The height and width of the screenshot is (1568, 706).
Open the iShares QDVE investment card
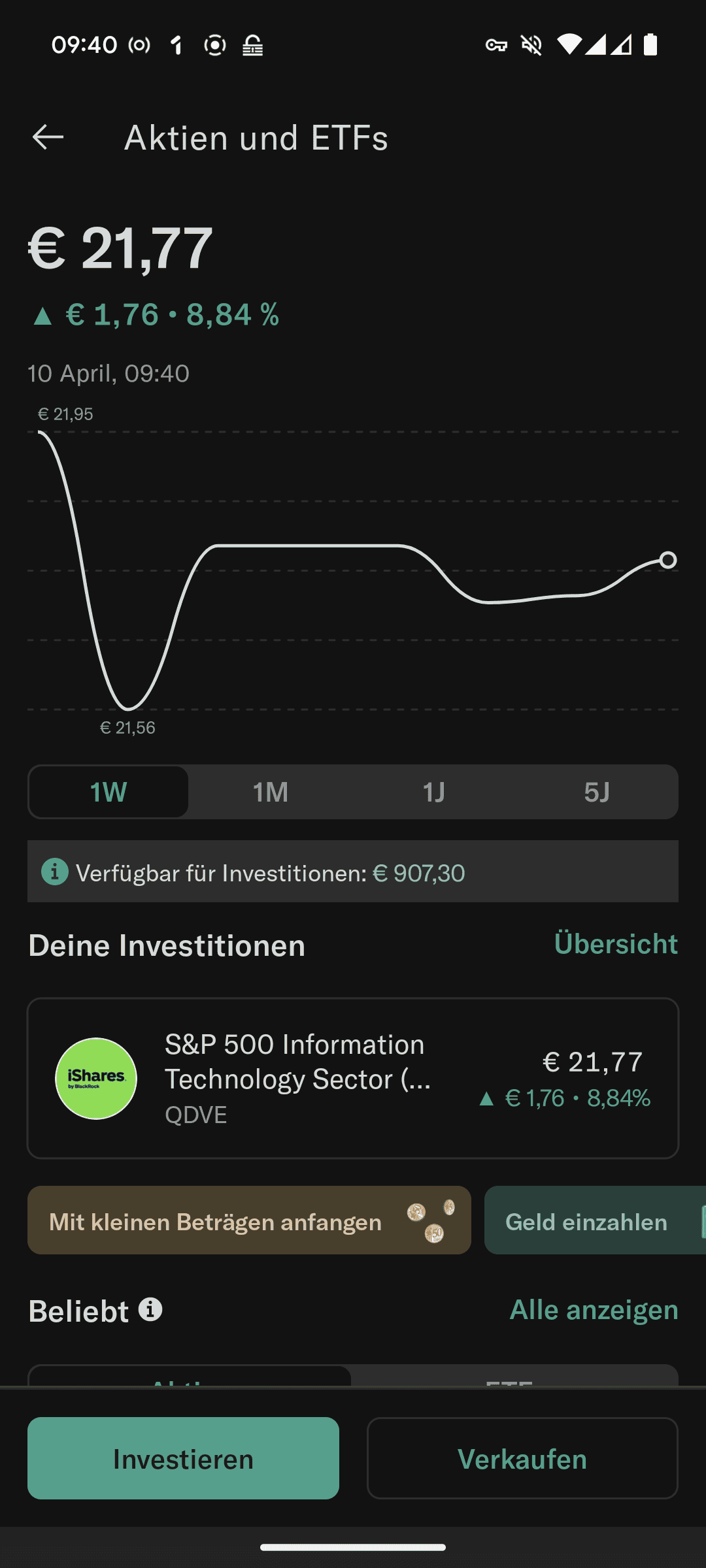coord(353,1078)
